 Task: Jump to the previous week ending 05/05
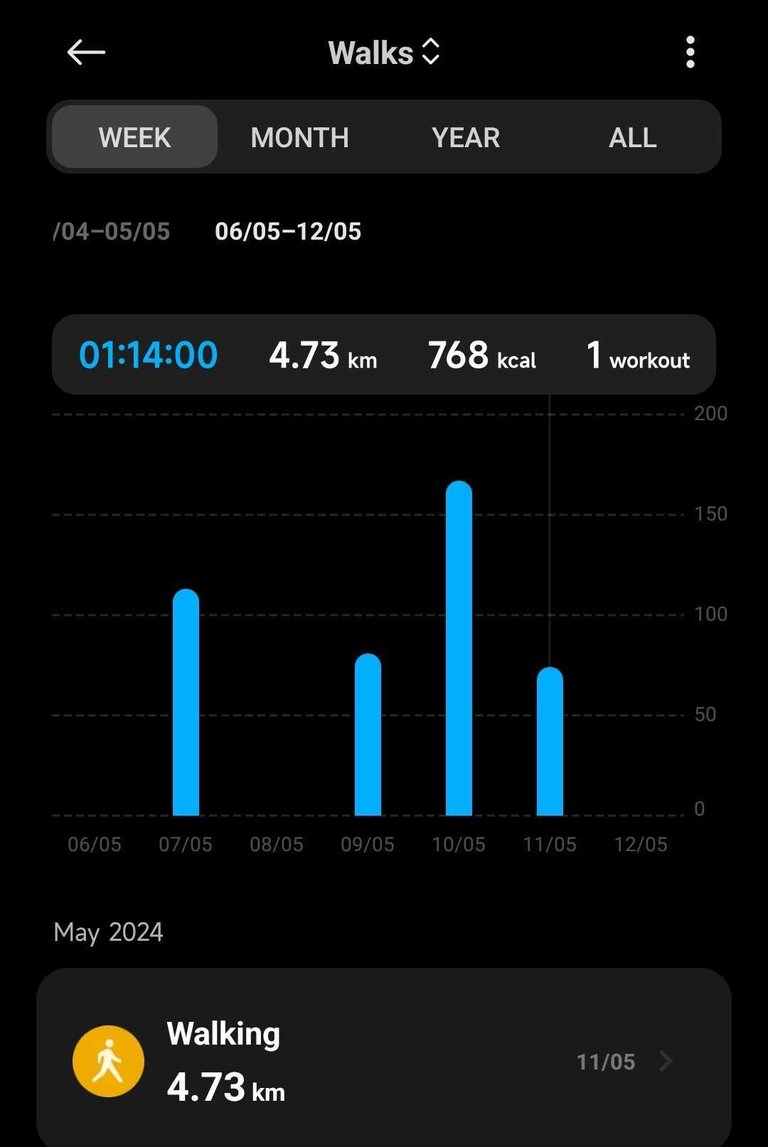coord(112,232)
